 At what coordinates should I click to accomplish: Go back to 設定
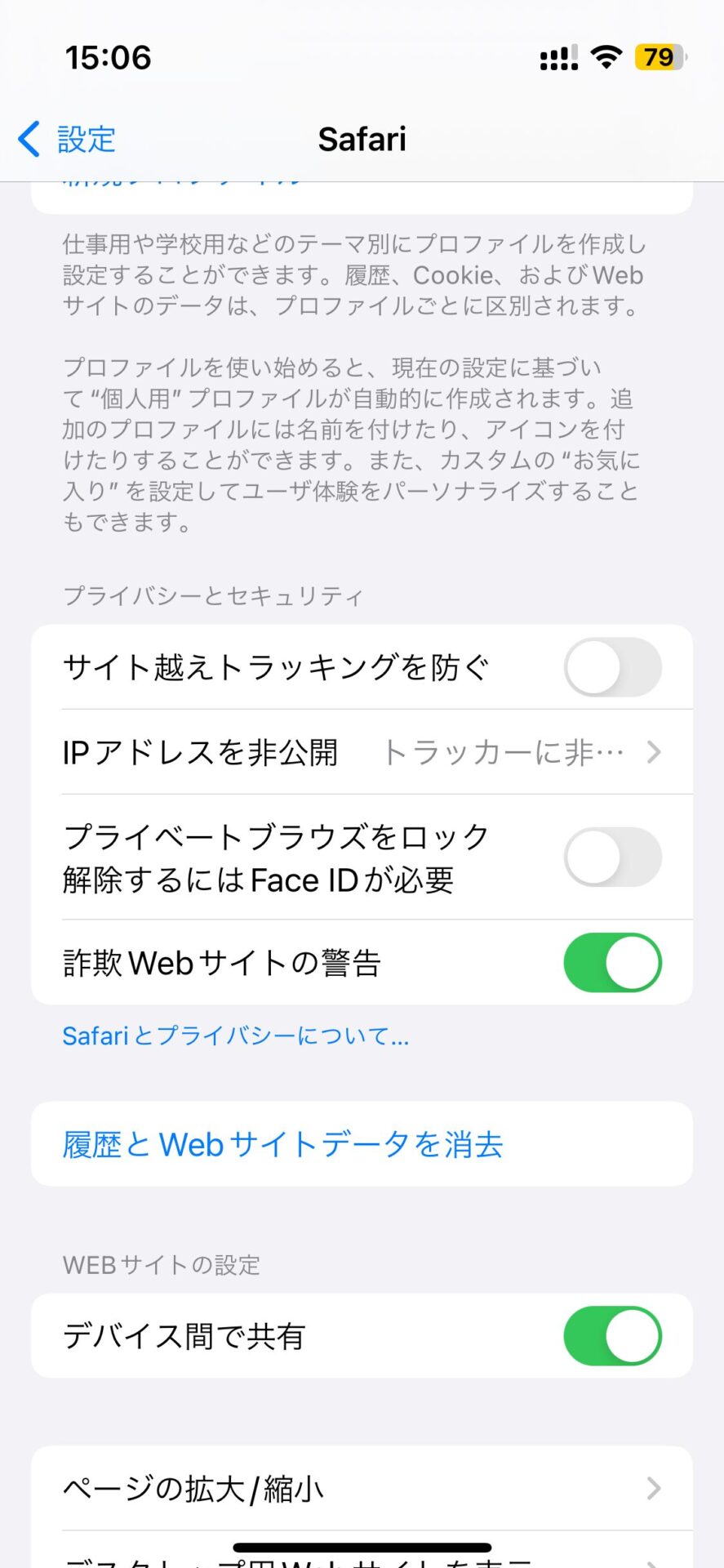tap(67, 139)
